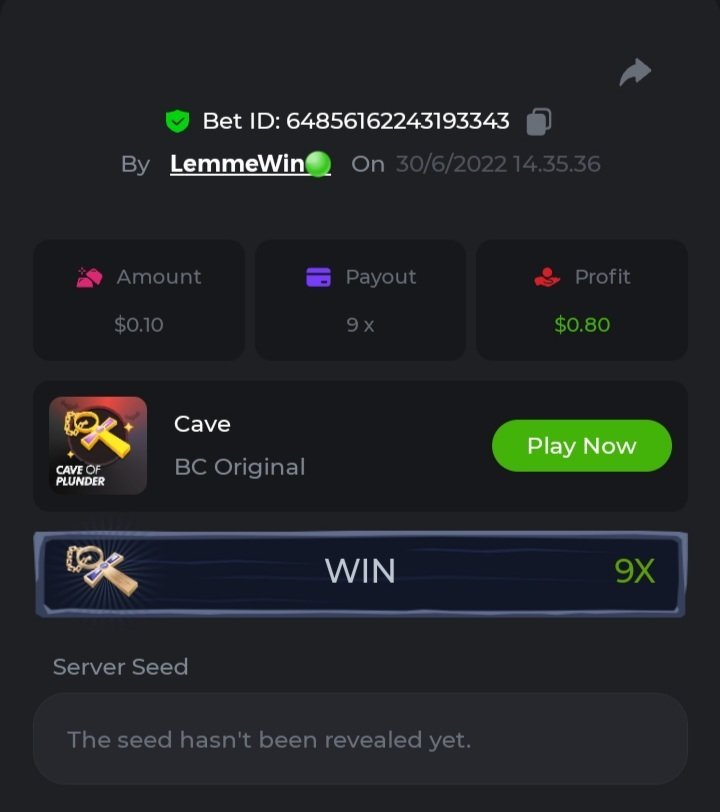Share this bet result

click(635, 72)
